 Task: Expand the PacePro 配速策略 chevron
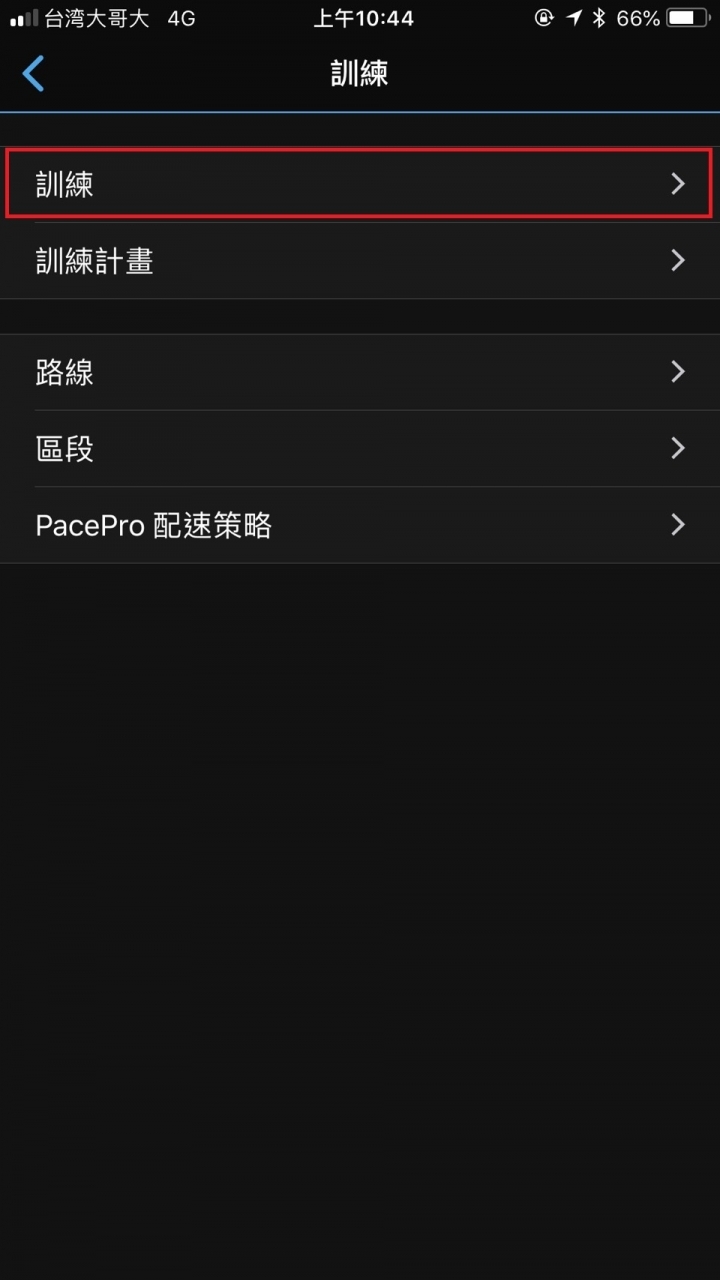click(x=679, y=525)
